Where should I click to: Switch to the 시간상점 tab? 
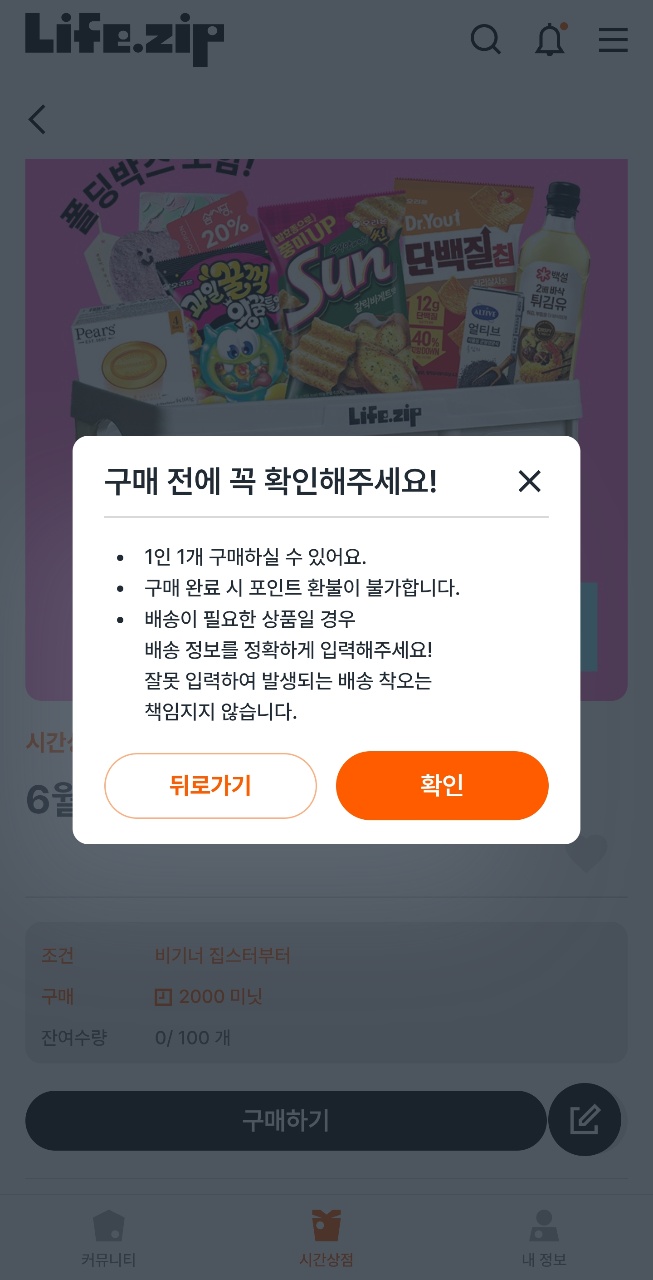click(x=326, y=1238)
